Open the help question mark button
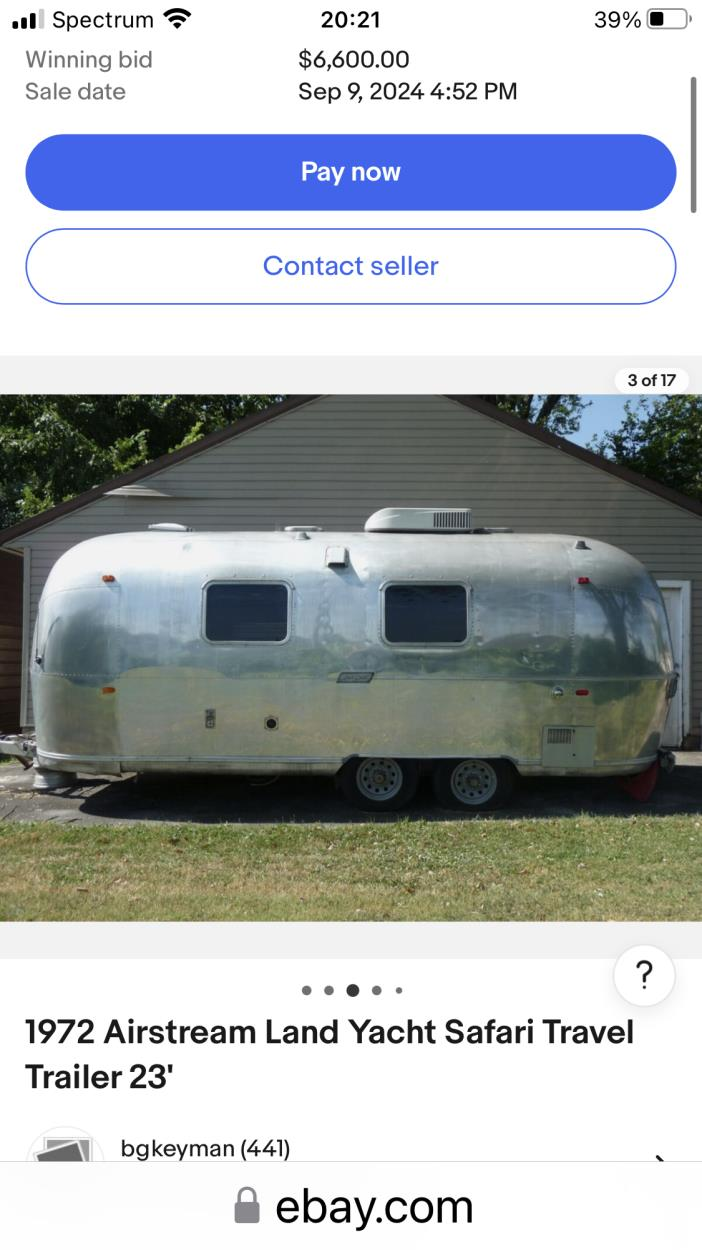Image resolution: width=702 pixels, height=1250 pixels. coord(644,975)
